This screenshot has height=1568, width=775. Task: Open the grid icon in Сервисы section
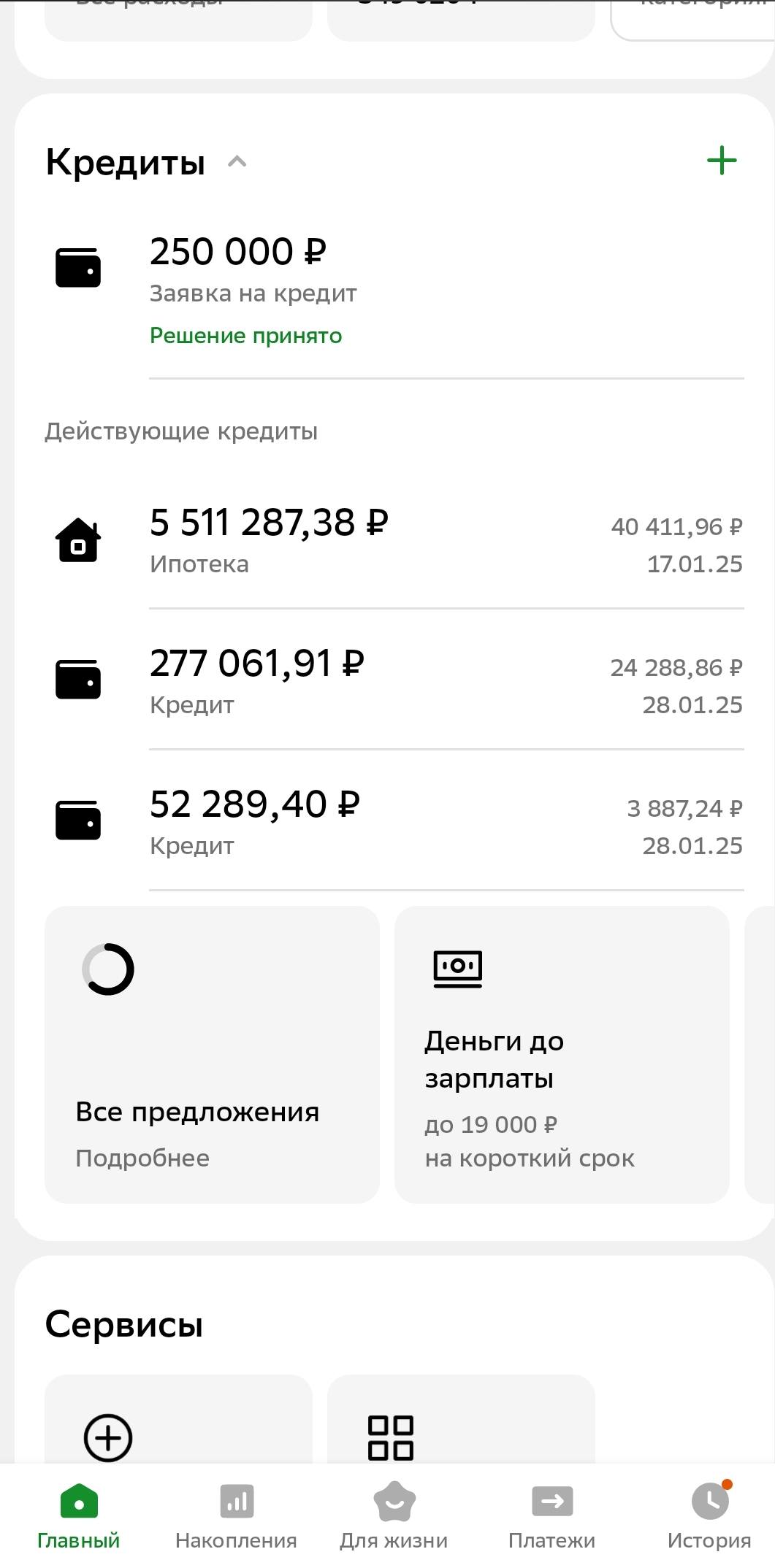coord(392,1437)
